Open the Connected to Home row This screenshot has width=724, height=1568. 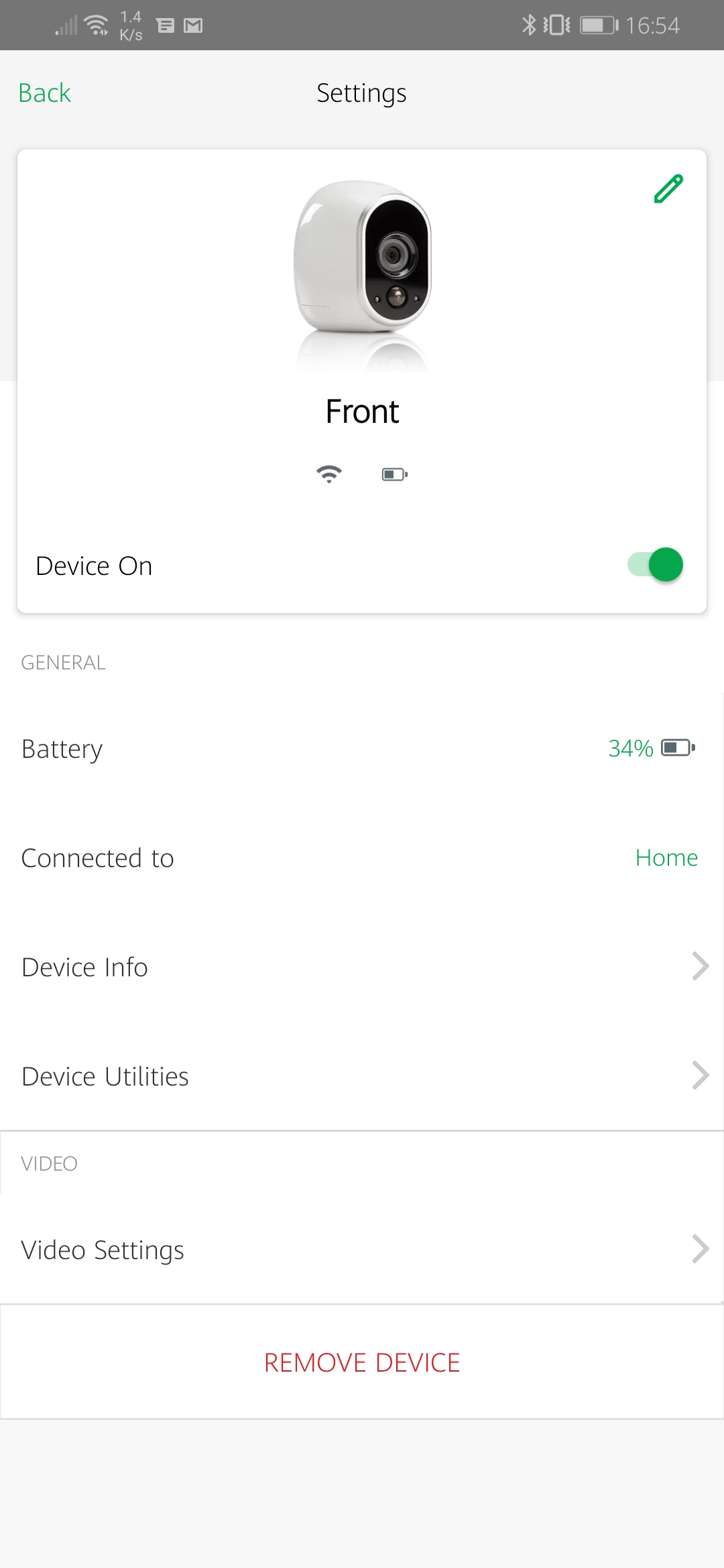click(x=362, y=858)
